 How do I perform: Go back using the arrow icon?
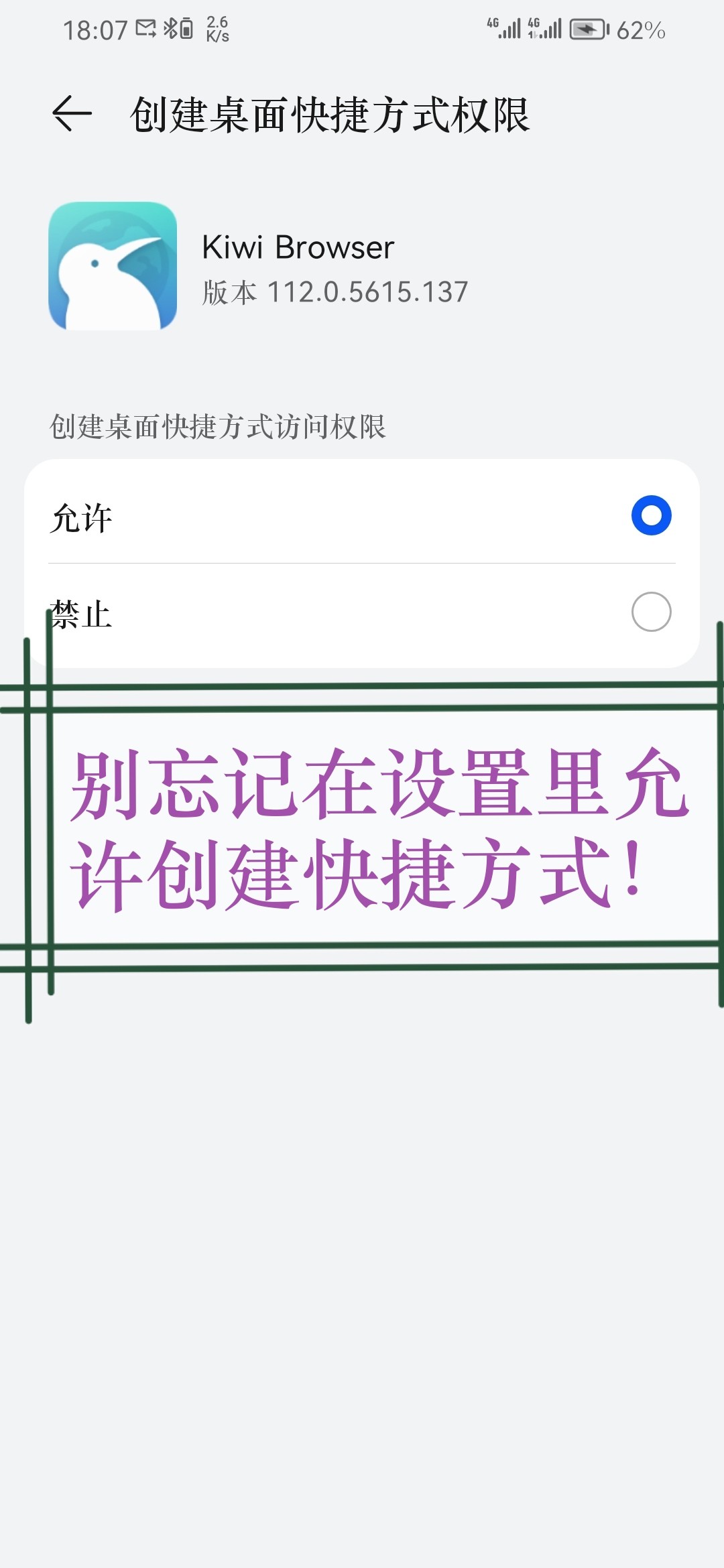click(x=72, y=114)
